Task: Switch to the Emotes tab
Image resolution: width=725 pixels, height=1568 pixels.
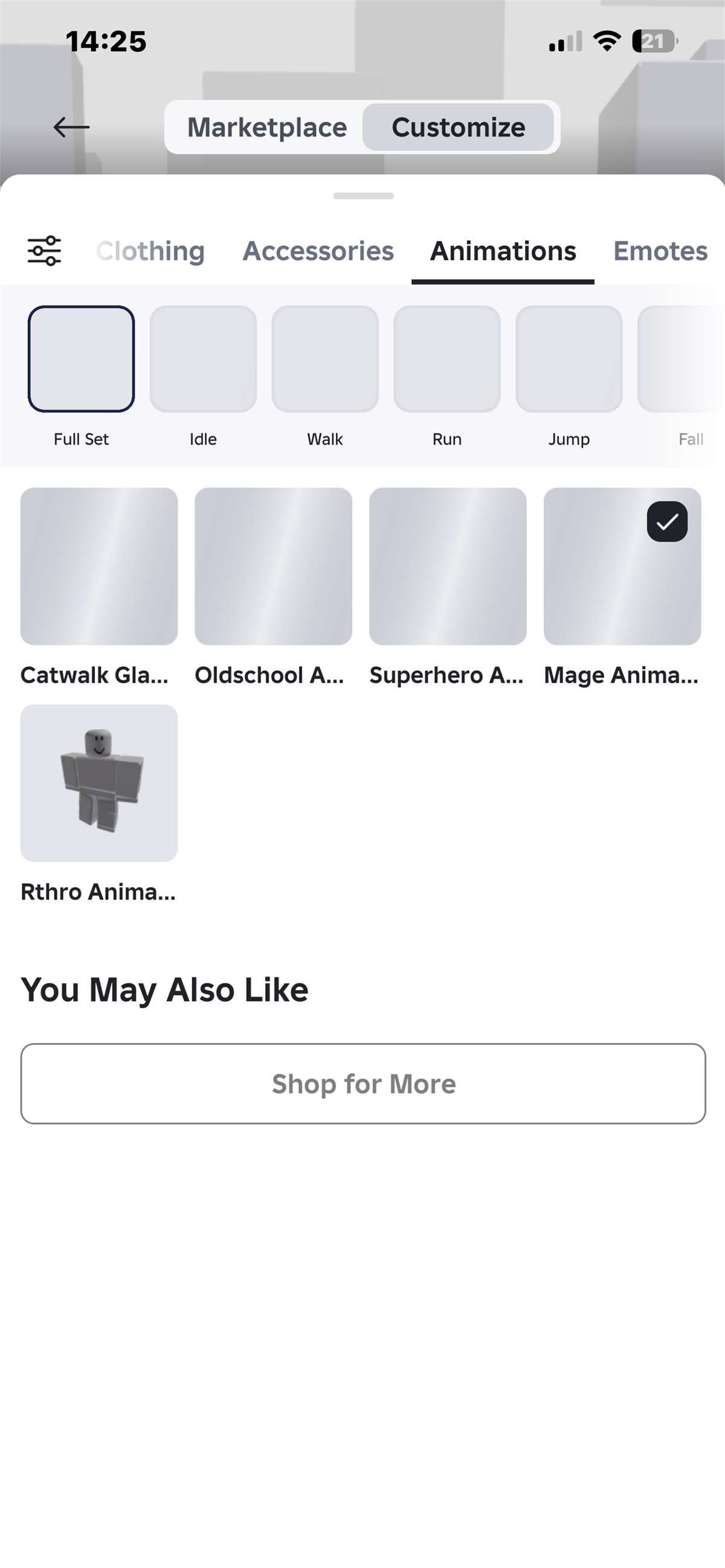Action: (660, 251)
